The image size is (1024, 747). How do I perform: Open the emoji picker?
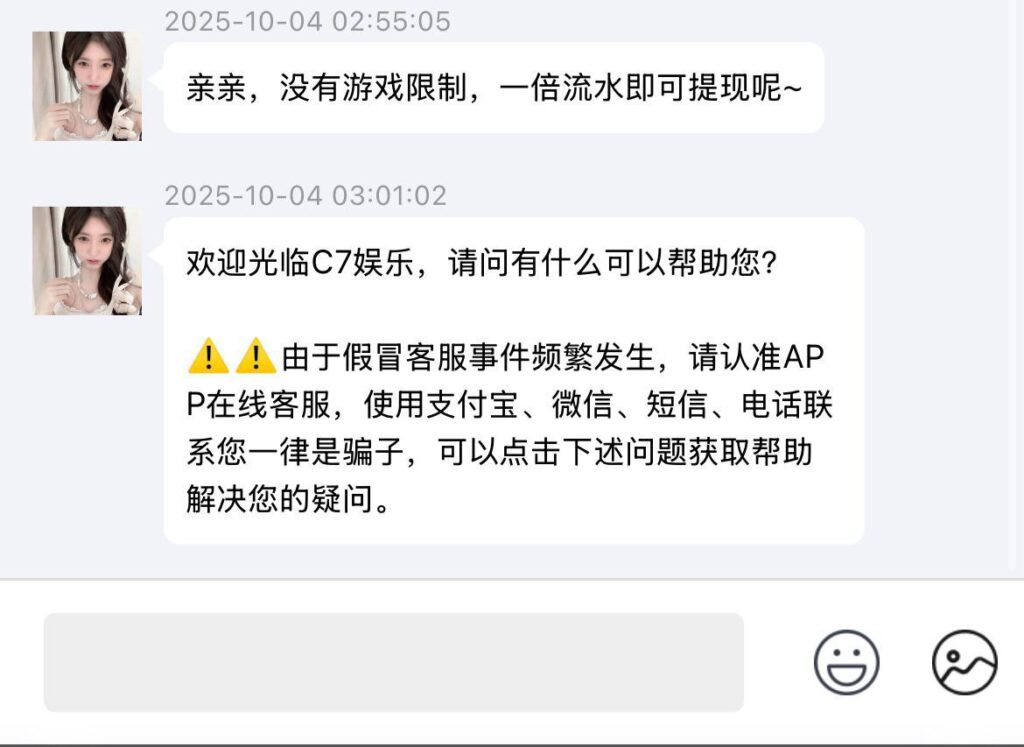(846, 662)
